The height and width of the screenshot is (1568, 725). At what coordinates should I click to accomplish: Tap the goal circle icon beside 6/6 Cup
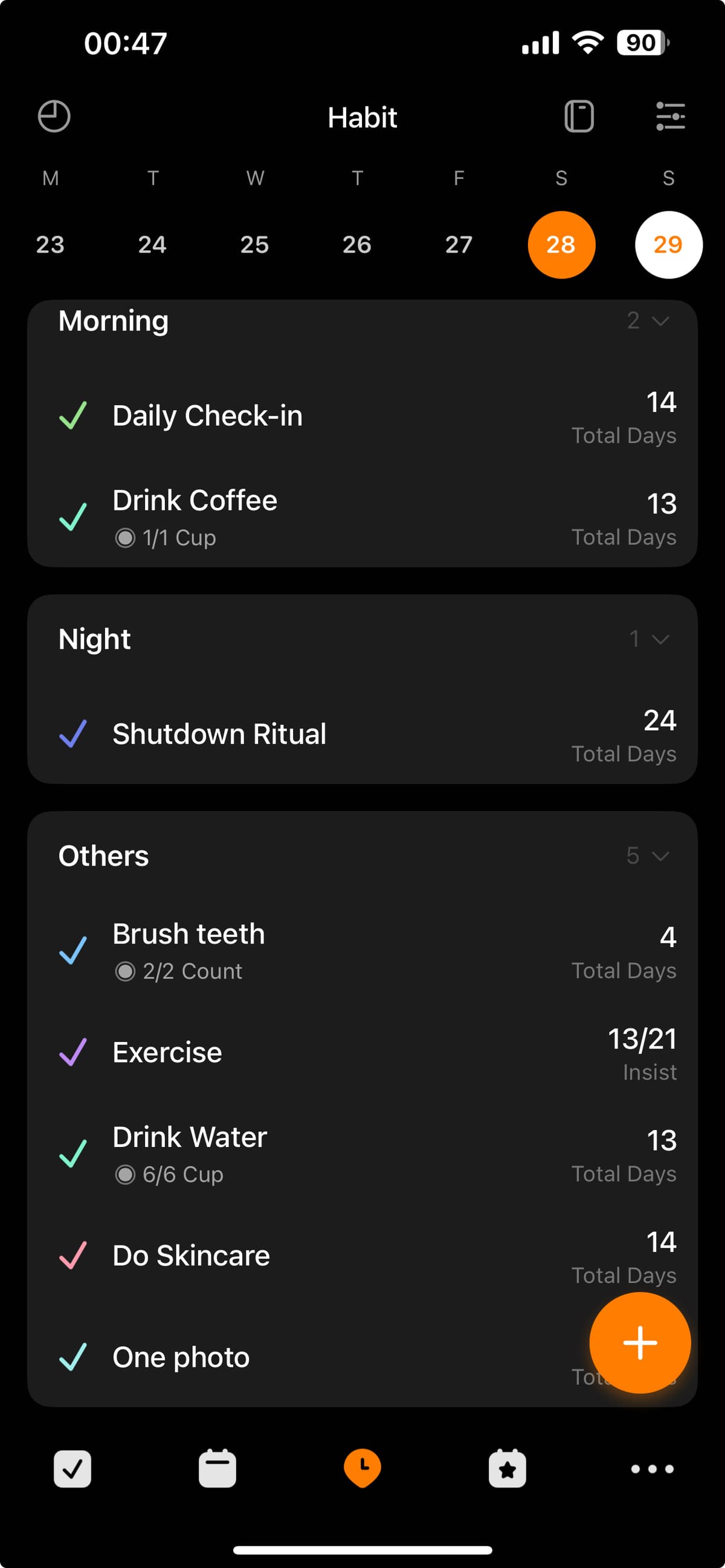pos(126,1175)
